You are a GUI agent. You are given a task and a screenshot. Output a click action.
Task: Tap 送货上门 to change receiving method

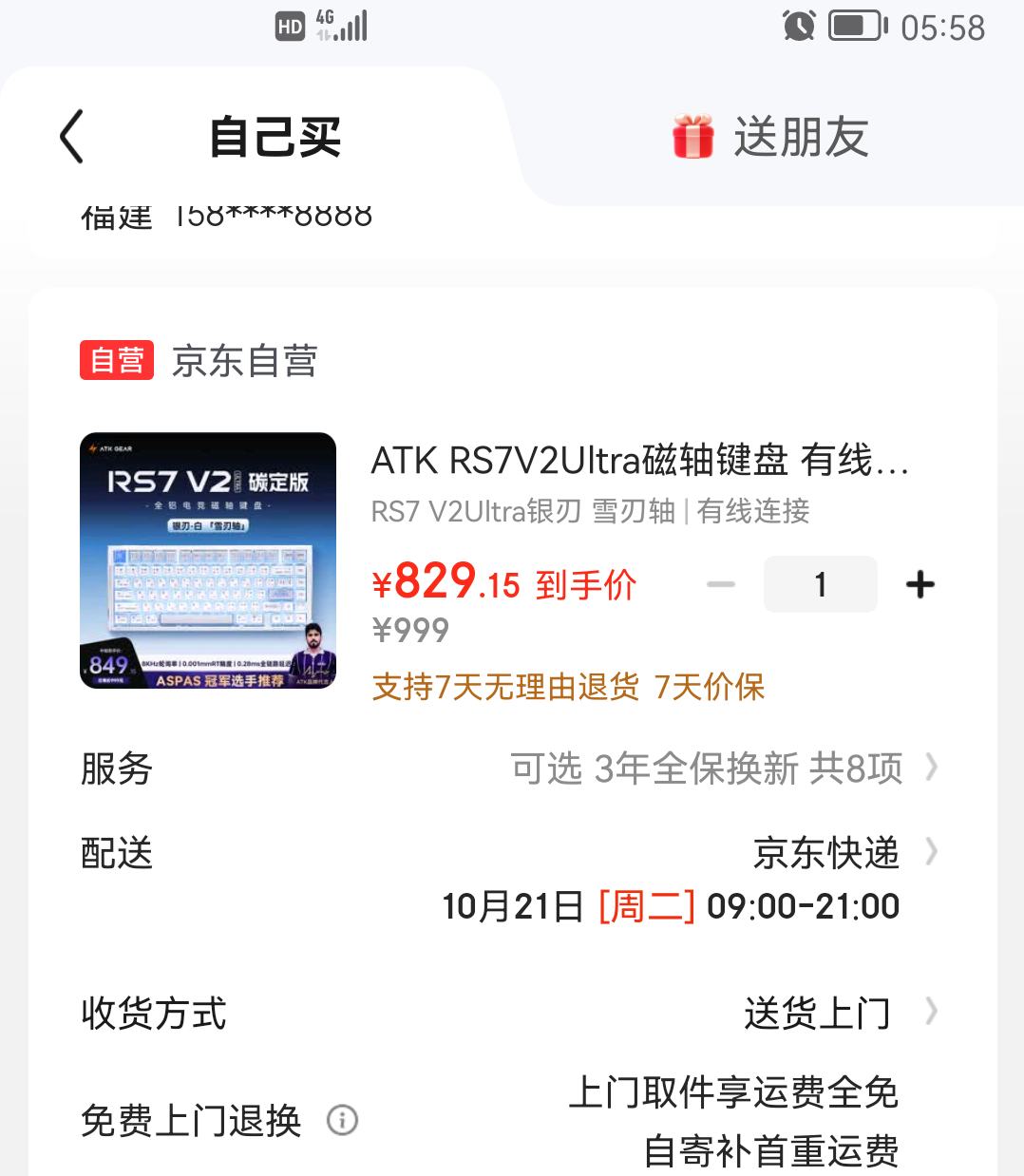tap(819, 1012)
